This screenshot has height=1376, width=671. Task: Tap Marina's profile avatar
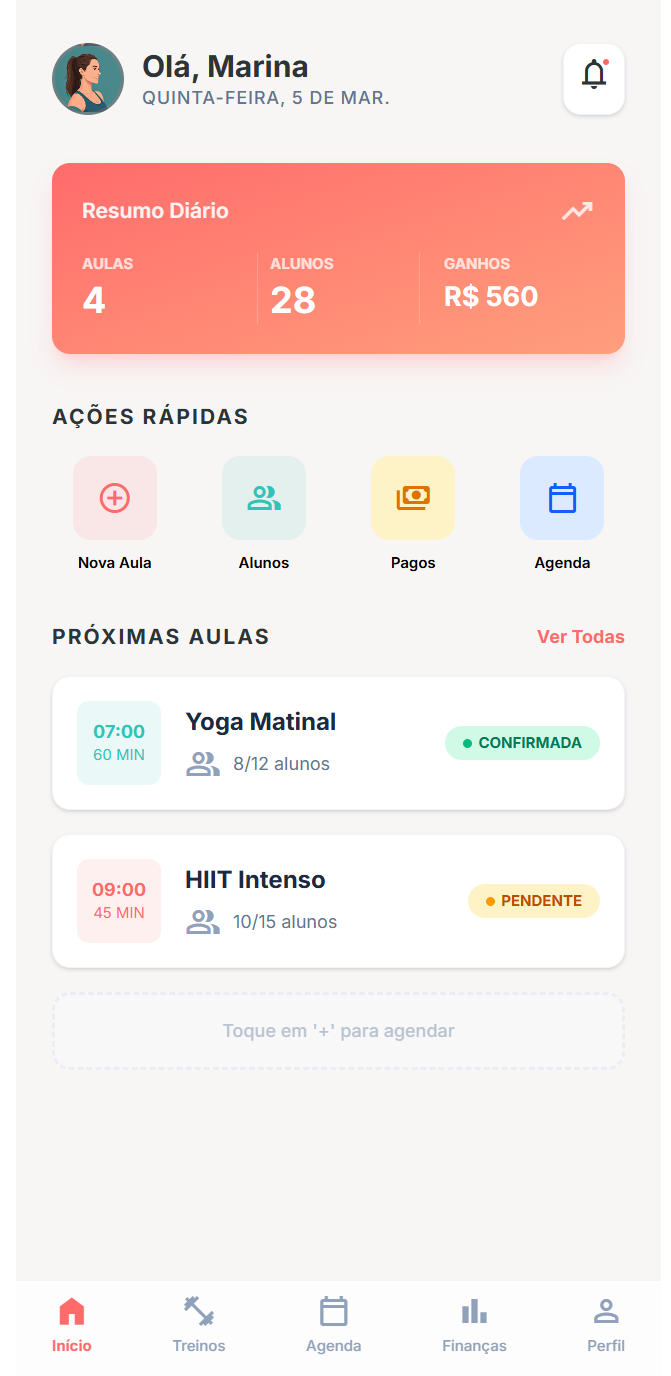click(88, 79)
